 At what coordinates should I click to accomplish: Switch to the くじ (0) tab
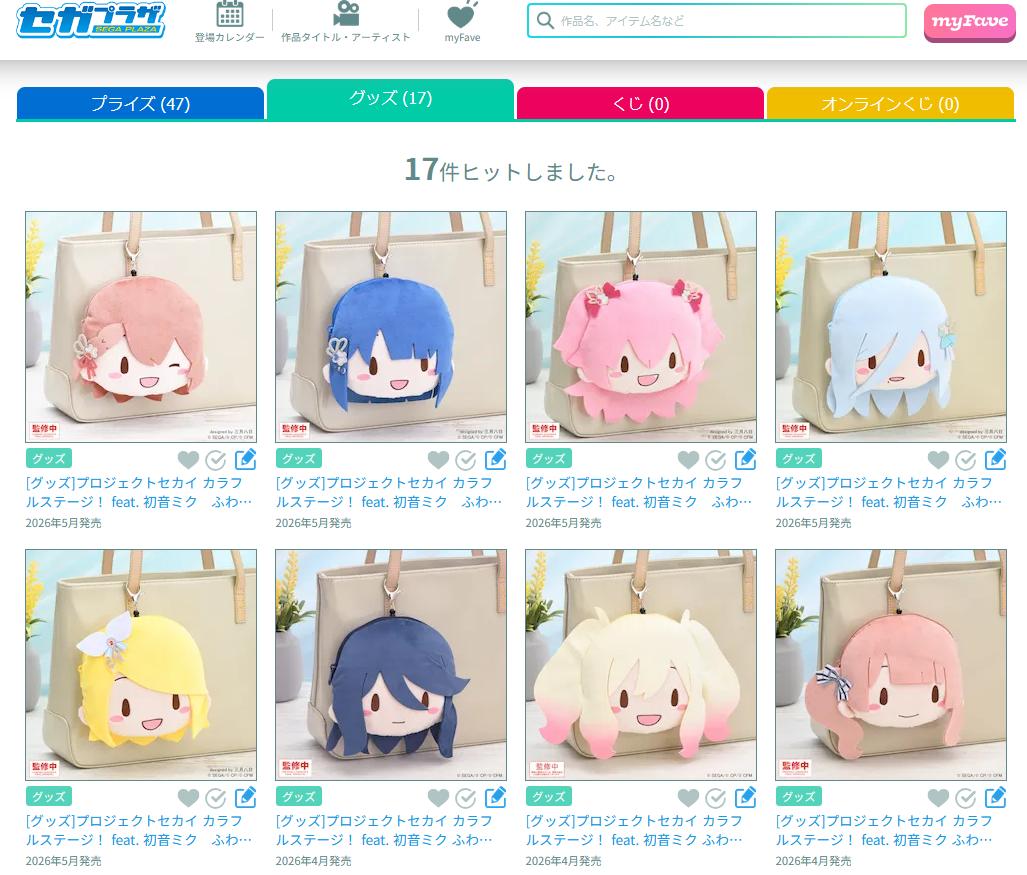tap(640, 103)
